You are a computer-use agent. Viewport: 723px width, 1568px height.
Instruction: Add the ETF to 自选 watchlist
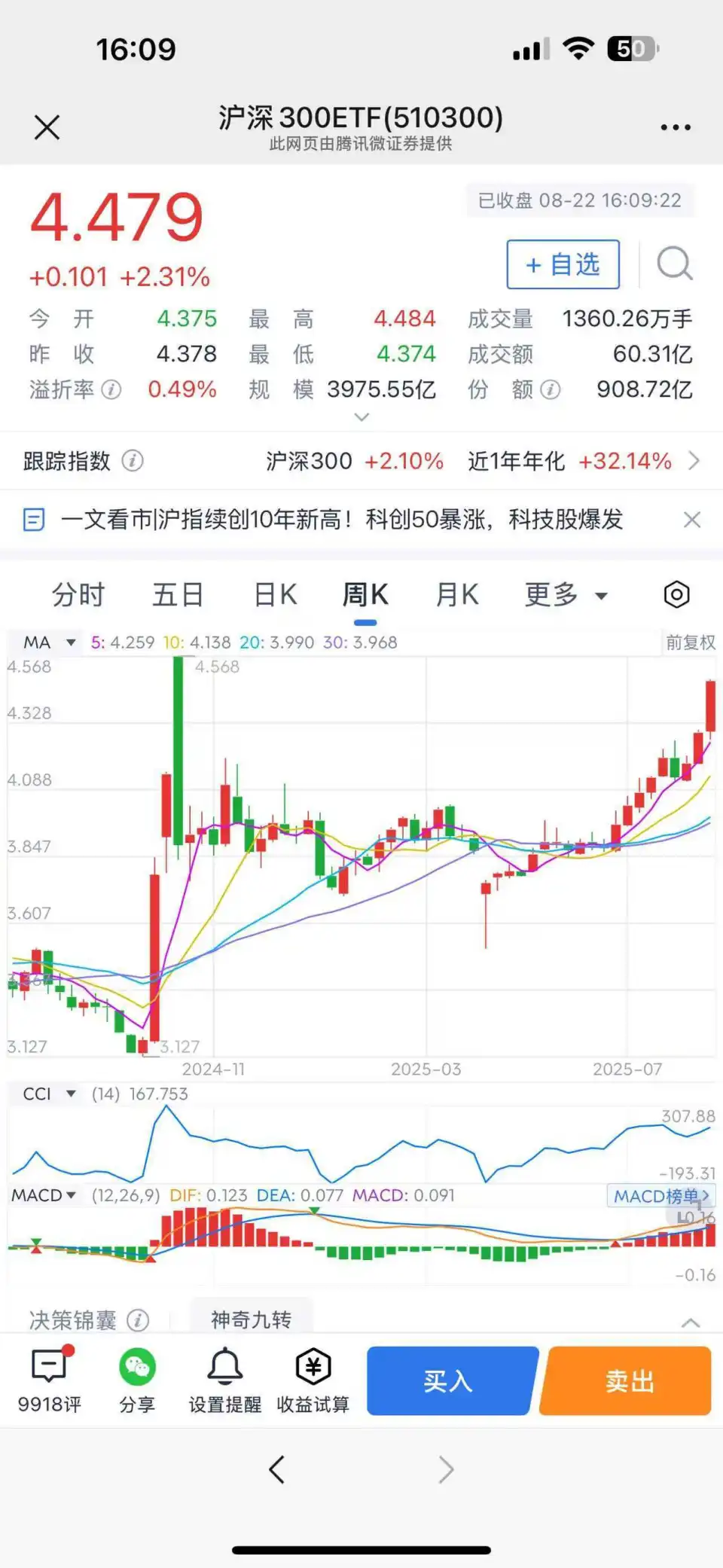(x=563, y=264)
